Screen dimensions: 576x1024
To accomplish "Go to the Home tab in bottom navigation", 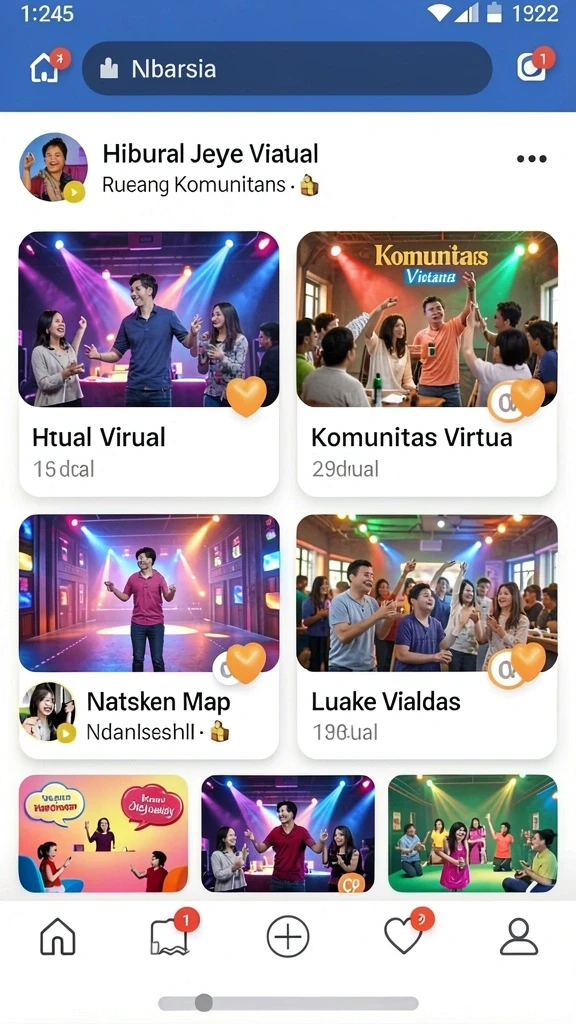I will 57,937.
